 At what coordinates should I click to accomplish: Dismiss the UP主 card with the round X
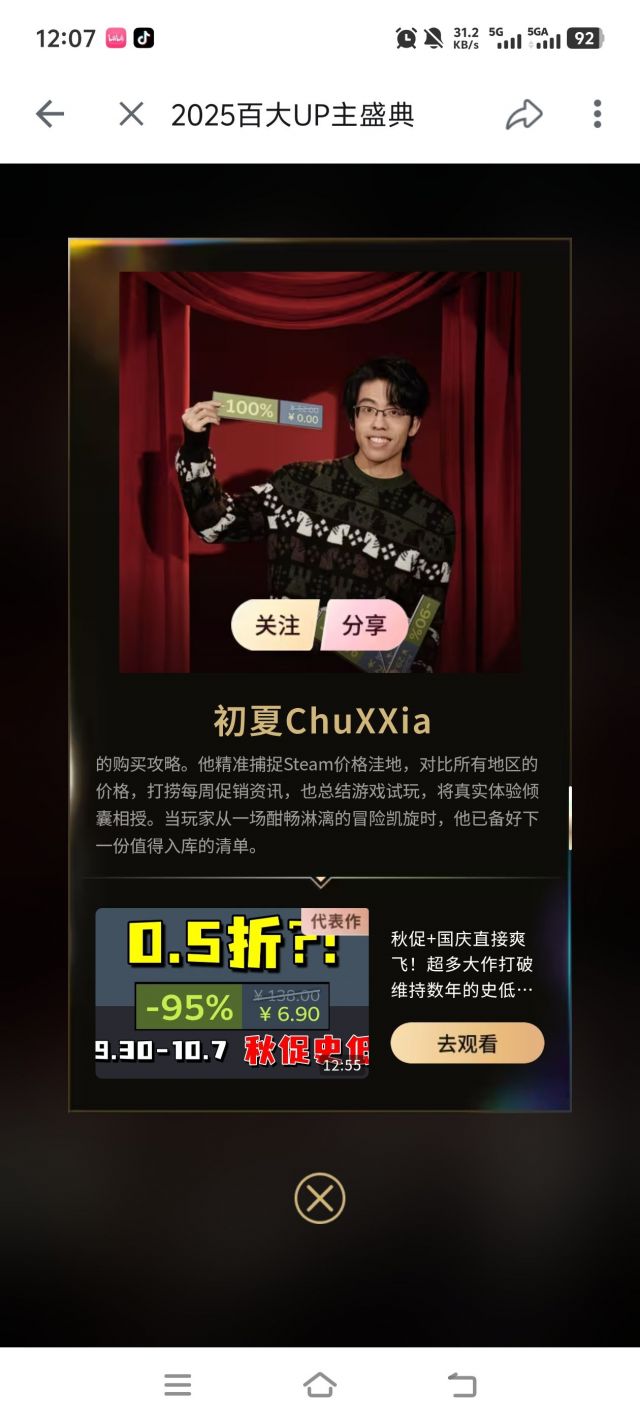(320, 1198)
